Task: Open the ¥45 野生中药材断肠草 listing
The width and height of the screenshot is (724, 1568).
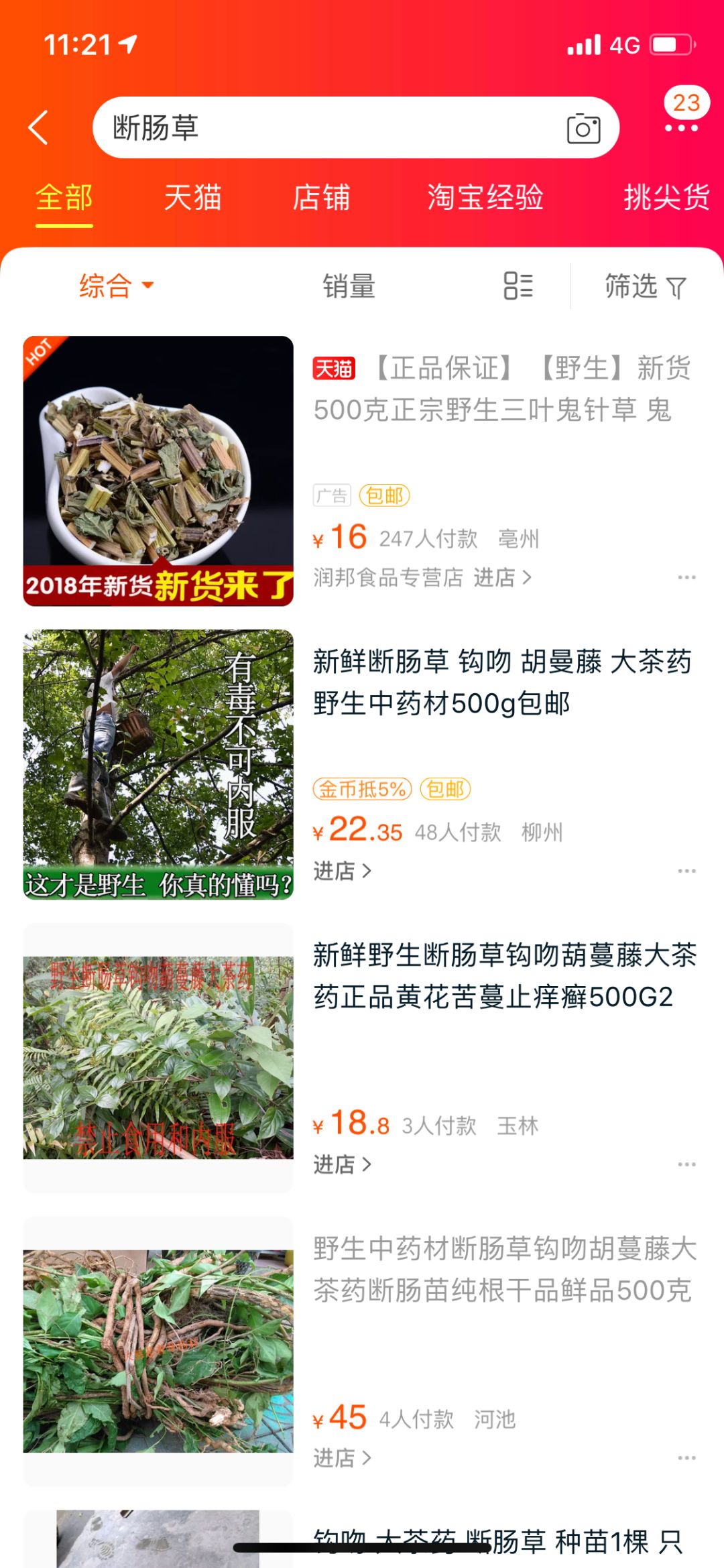Action: tap(505, 1270)
